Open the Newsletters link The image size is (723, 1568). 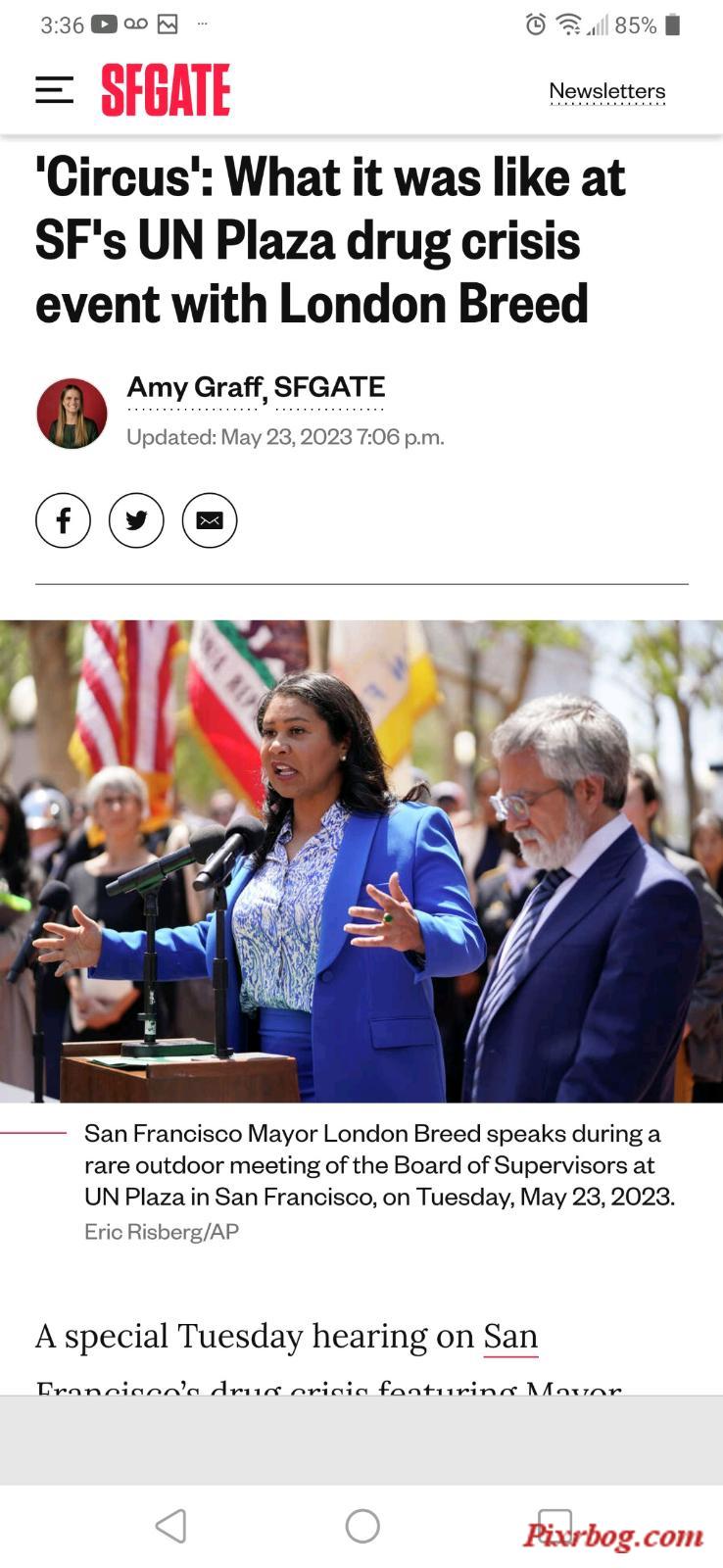tap(606, 91)
